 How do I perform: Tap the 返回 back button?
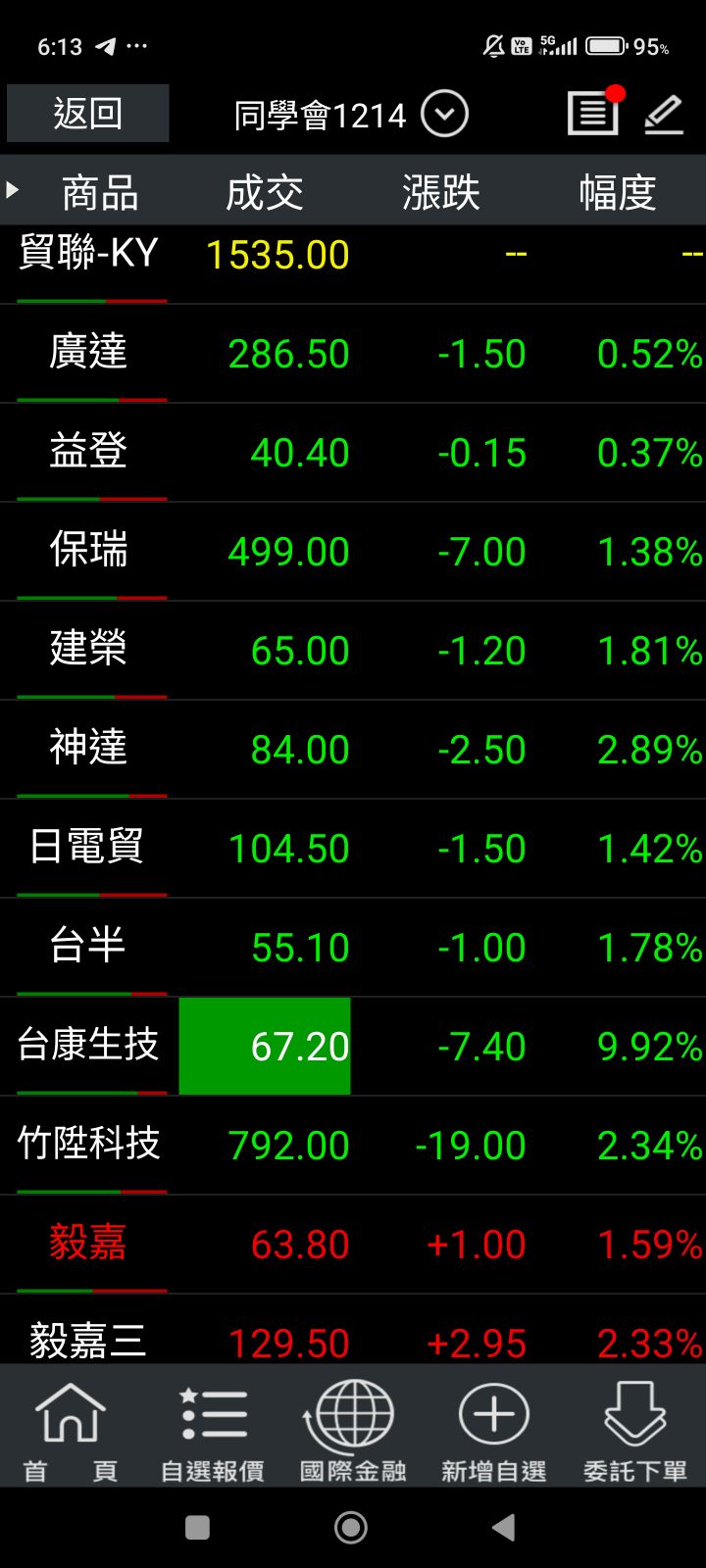coord(87,114)
